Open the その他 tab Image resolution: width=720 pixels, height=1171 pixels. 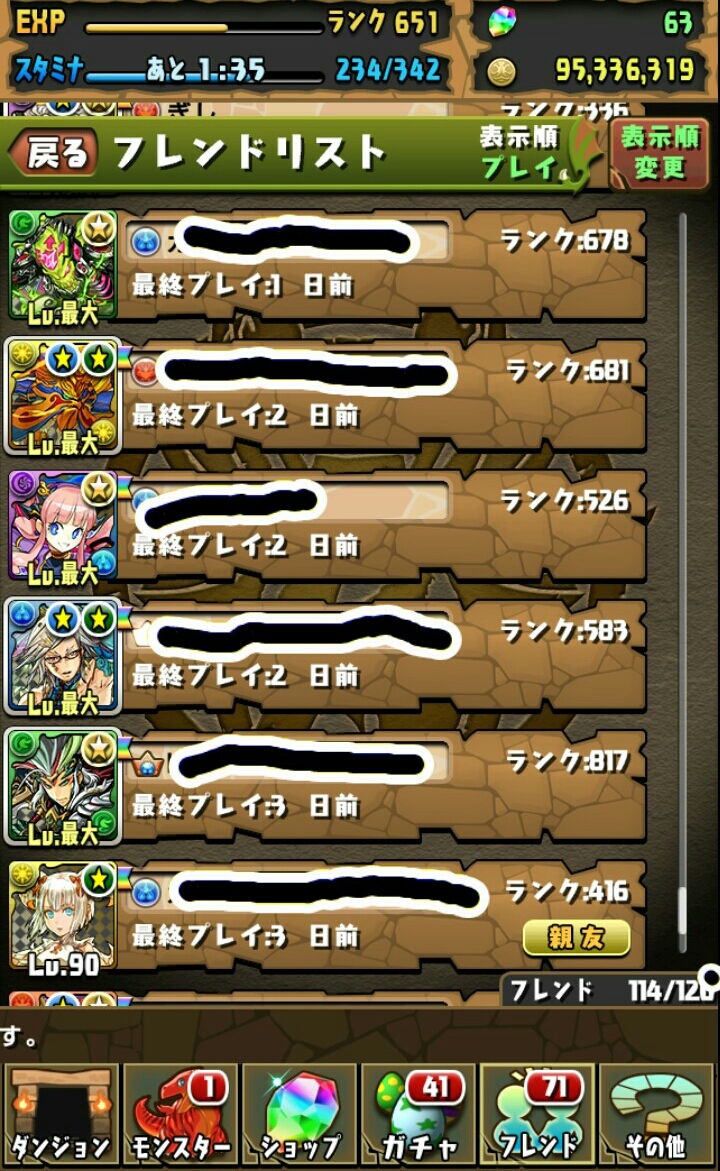[x=657, y=1114]
